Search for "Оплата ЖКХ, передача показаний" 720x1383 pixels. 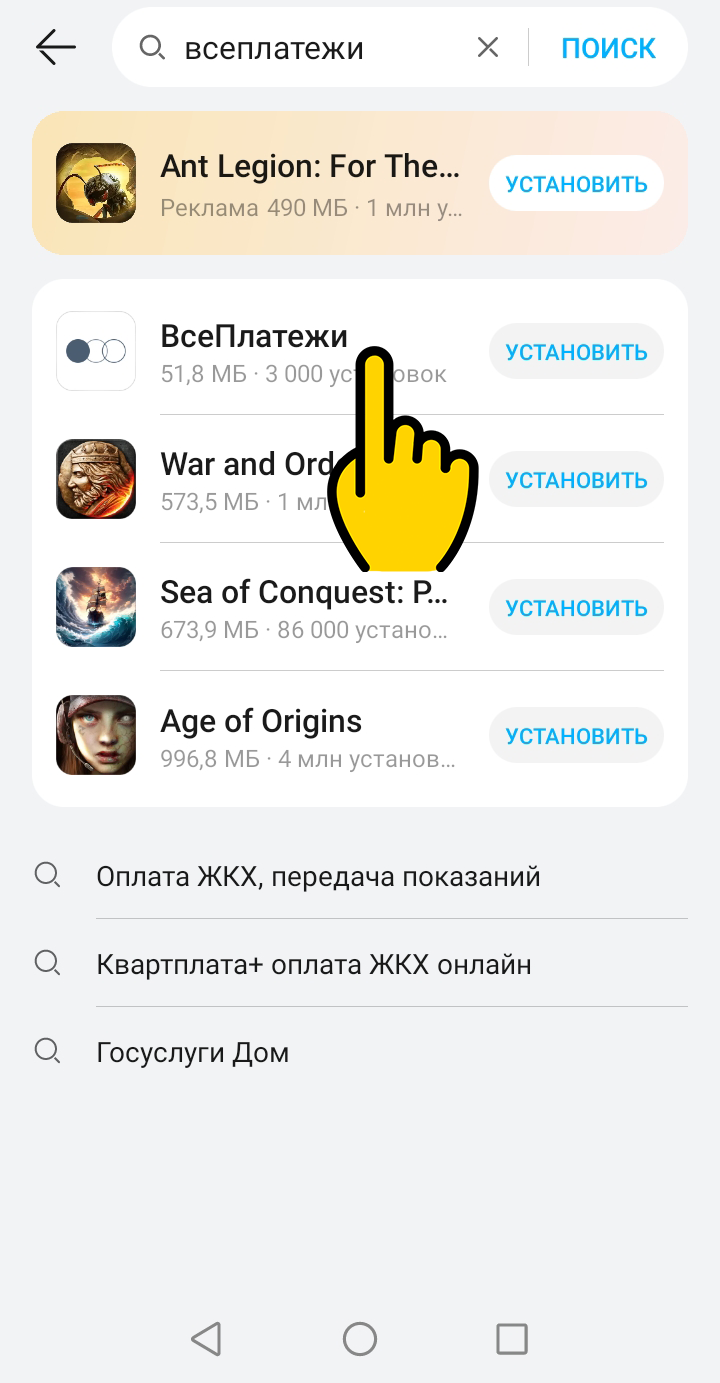tap(318, 877)
